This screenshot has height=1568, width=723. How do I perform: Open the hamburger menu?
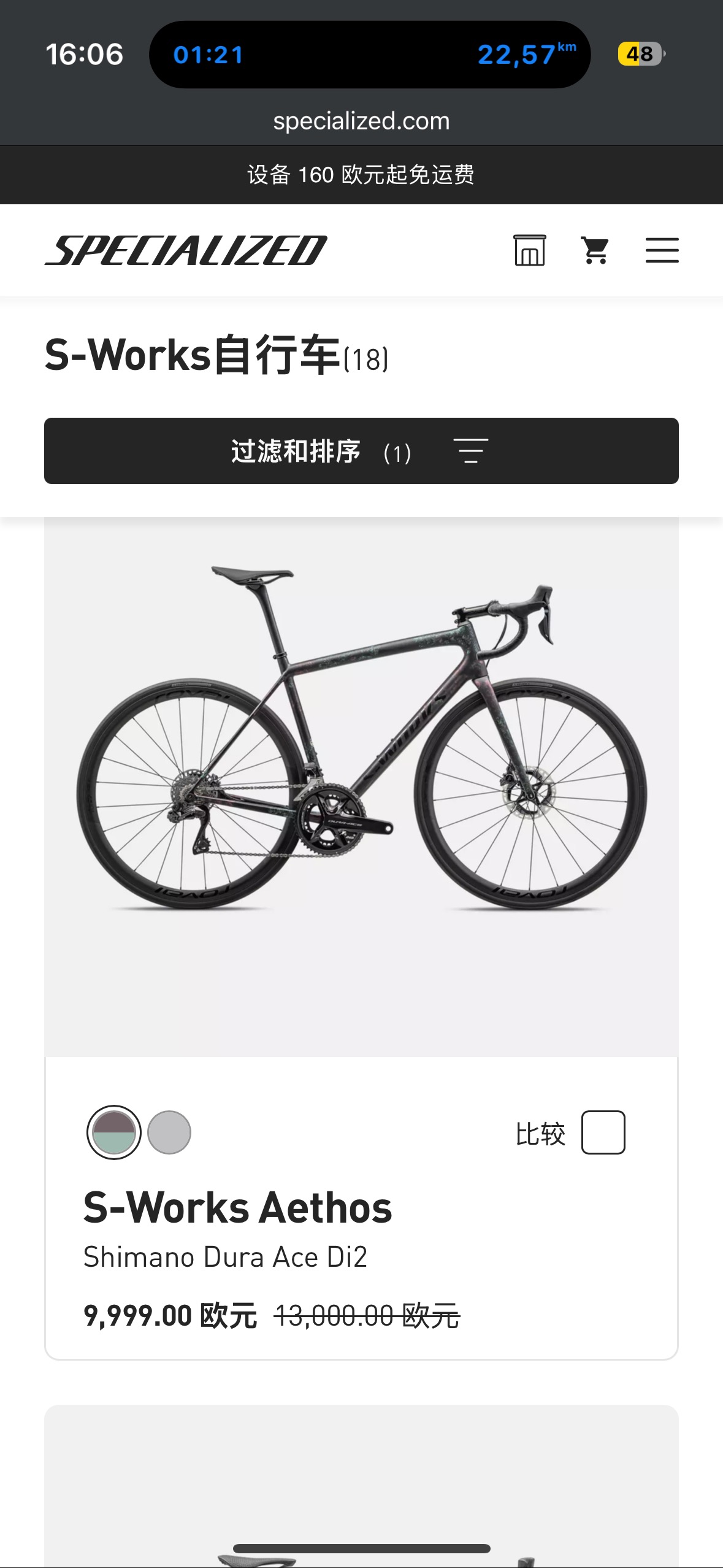(662, 250)
